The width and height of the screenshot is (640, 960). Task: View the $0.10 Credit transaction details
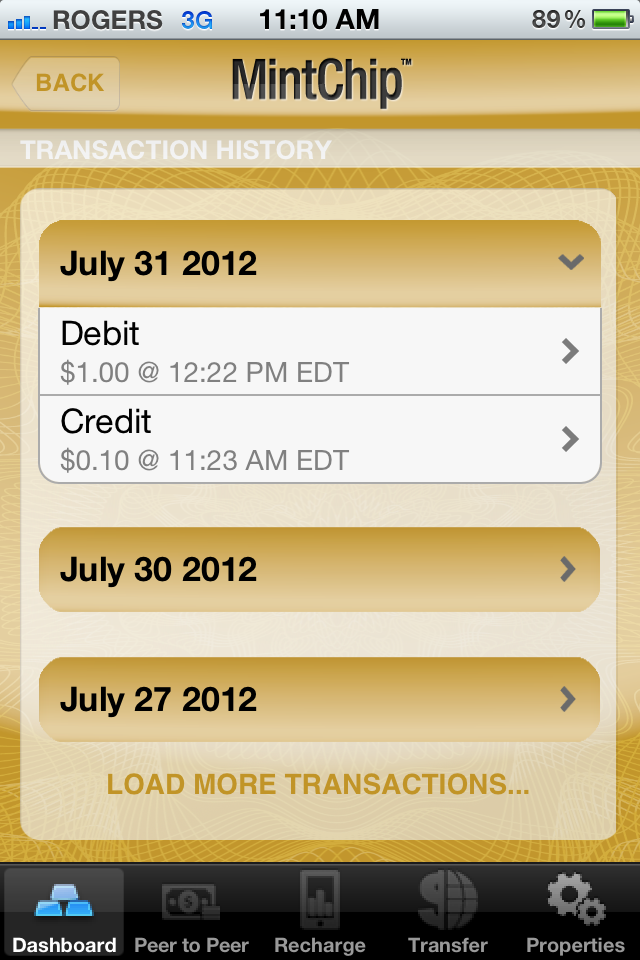(x=320, y=439)
